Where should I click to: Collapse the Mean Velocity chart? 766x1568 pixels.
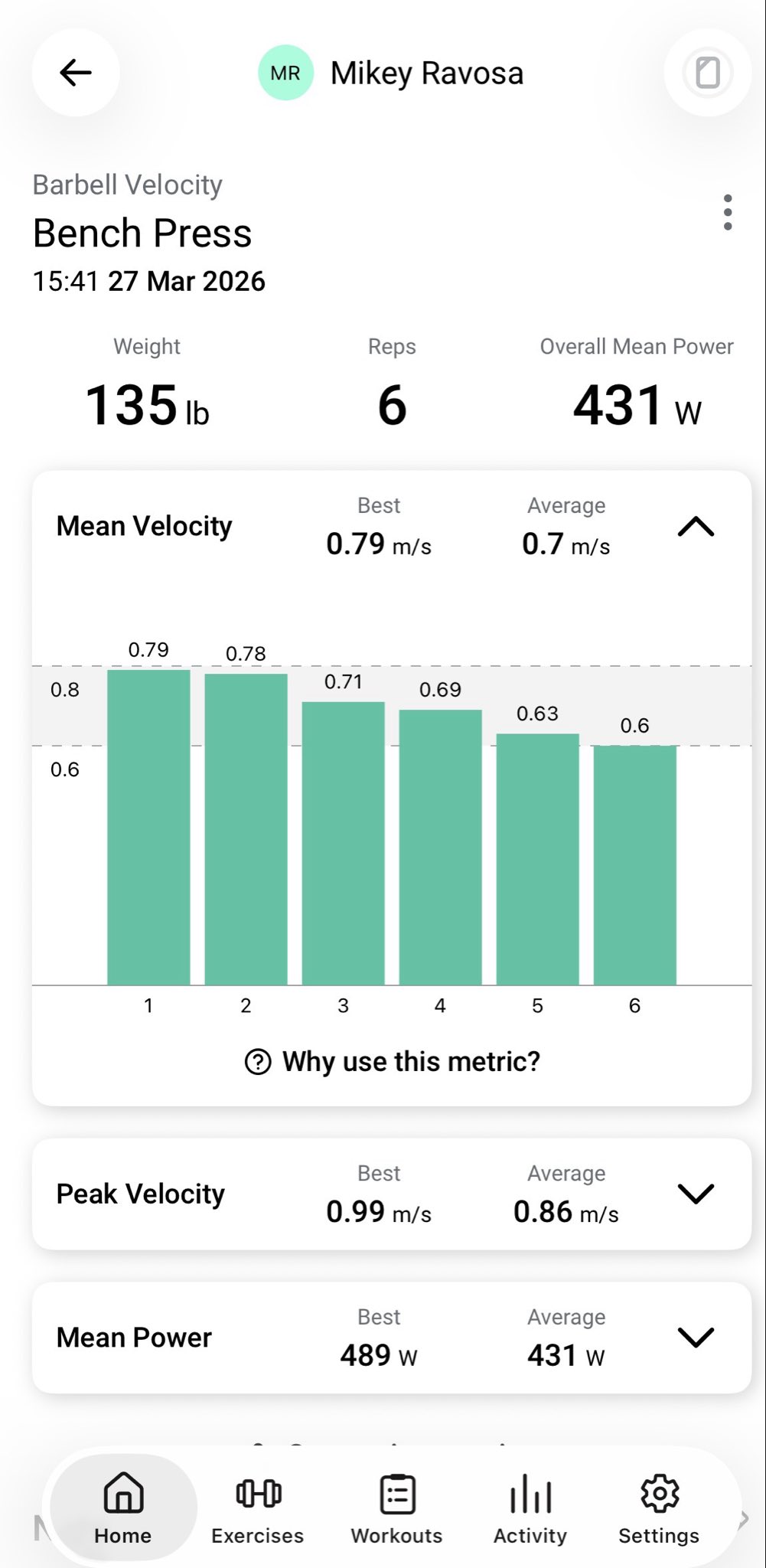coord(696,527)
